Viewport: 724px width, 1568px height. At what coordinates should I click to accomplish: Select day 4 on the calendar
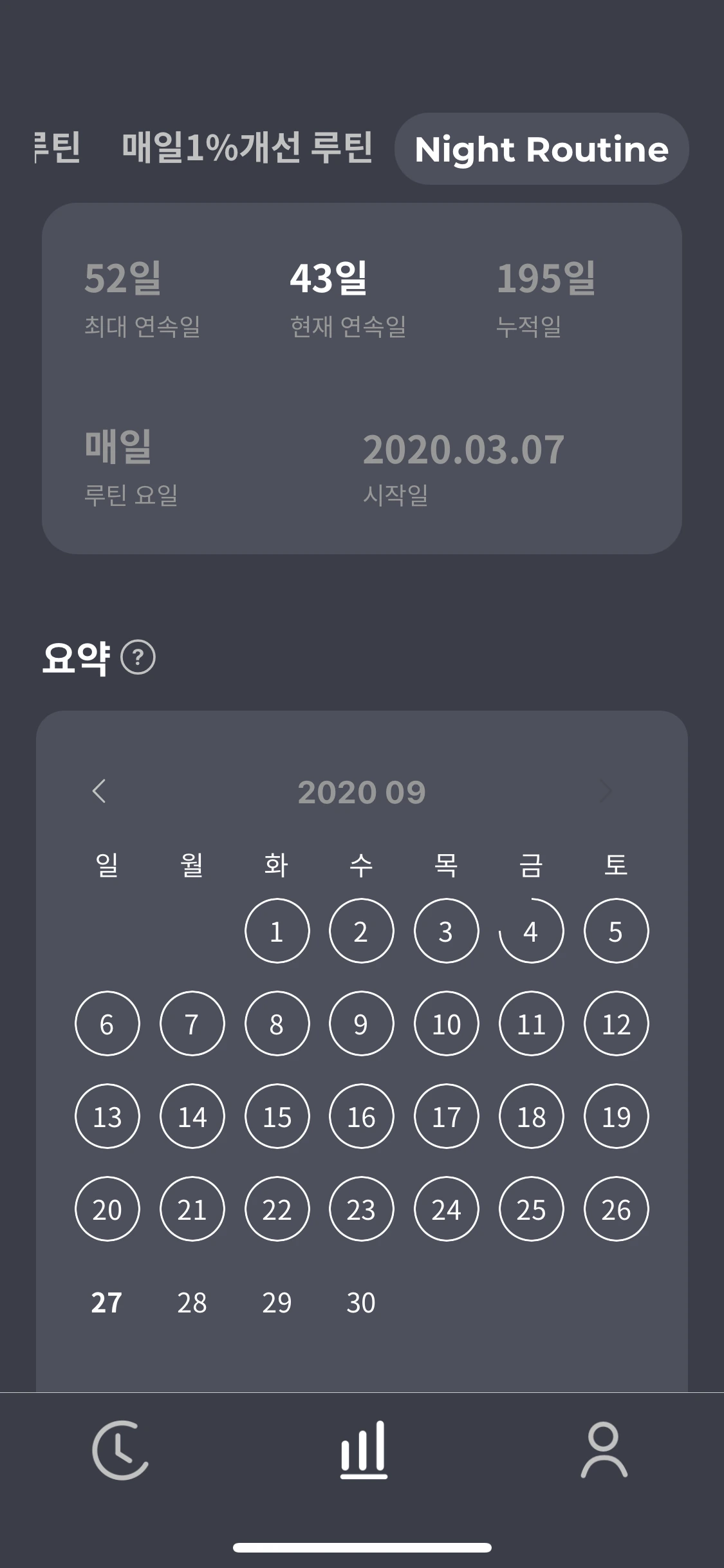(x=531, y=931)
